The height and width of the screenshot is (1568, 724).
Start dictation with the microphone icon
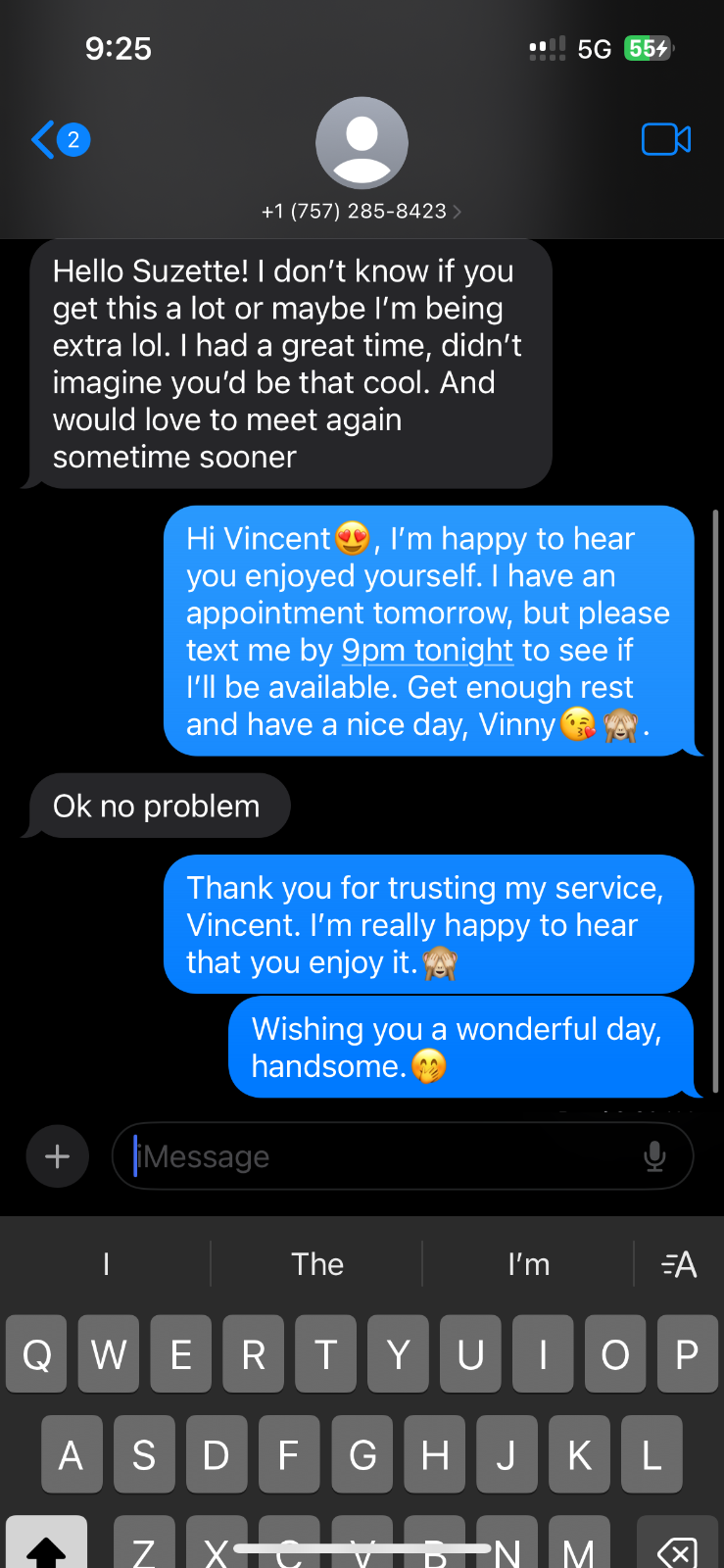click(x=654, y=1156)
